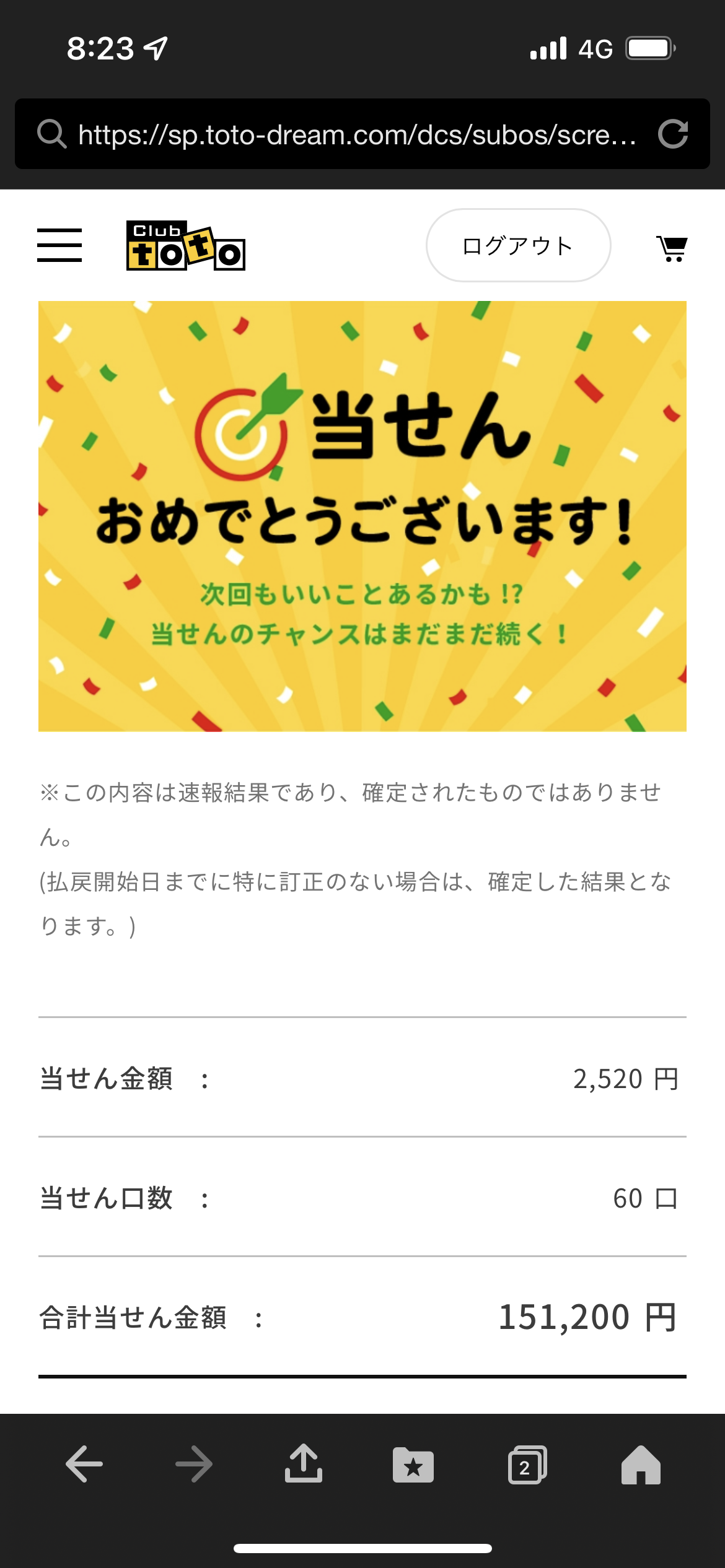Tap the ログアウト button

coord(518,245)
